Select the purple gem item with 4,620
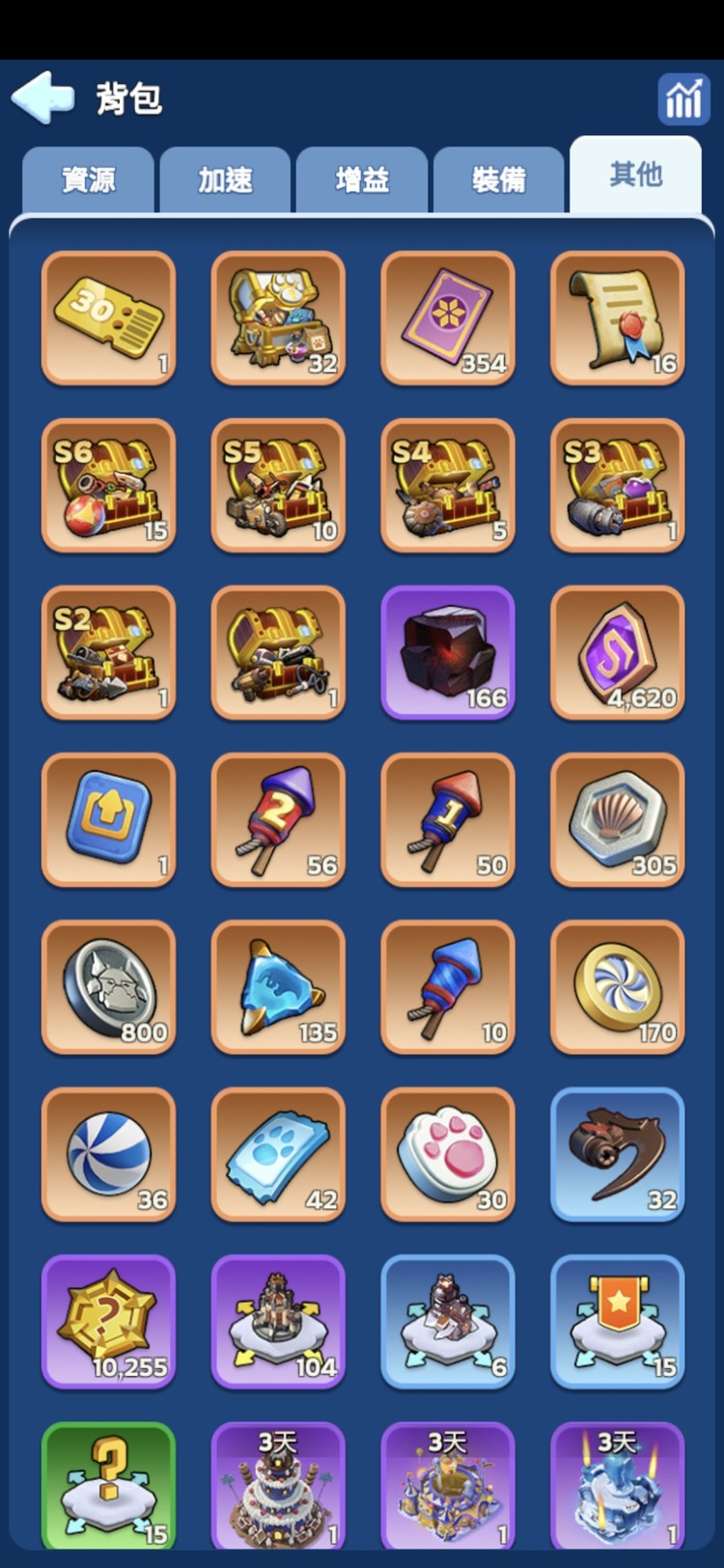This screenshot has width=724, height=1568. click(x=618, y=652)
